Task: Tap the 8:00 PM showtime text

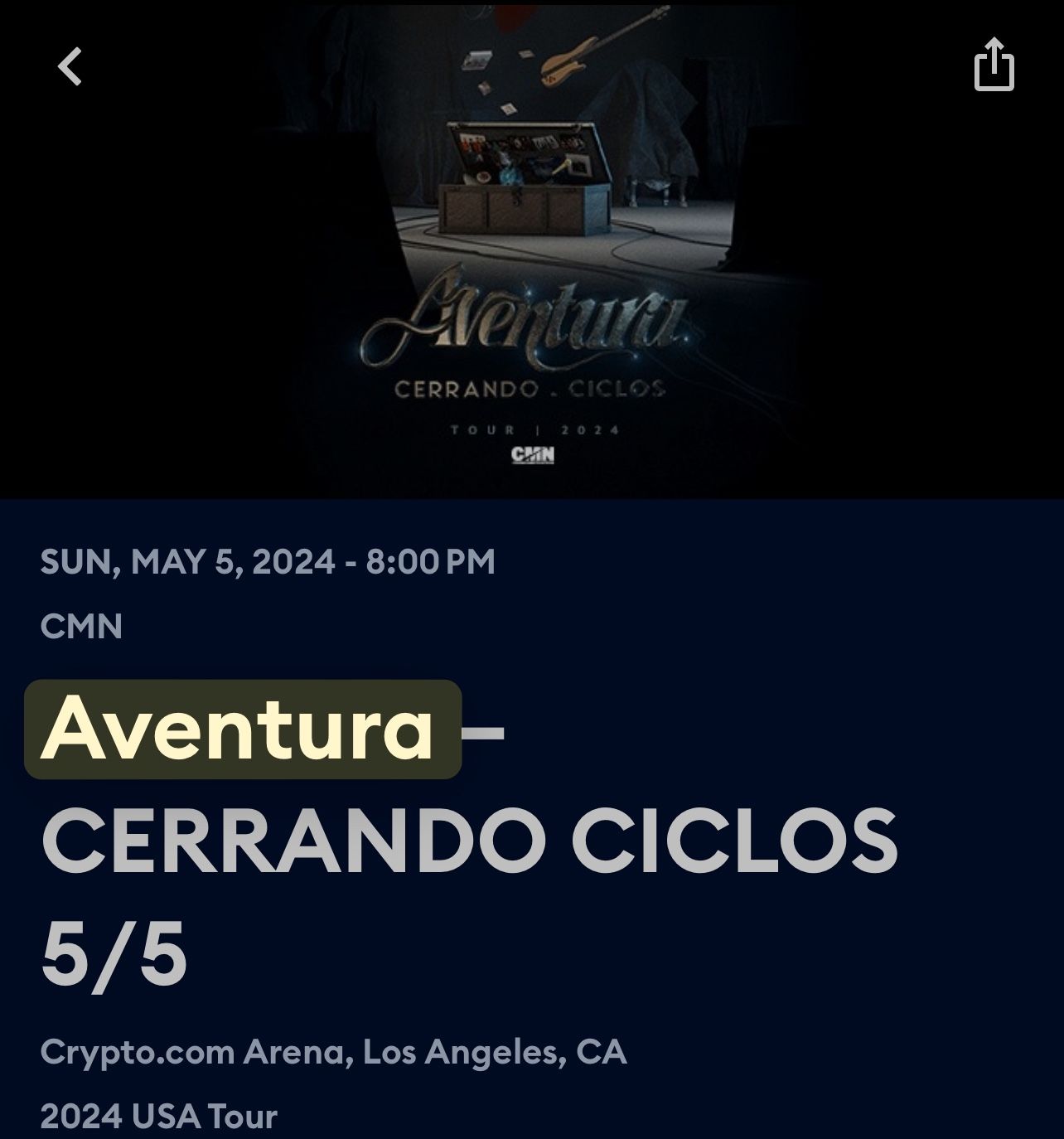Action: [x=431, y=561]
